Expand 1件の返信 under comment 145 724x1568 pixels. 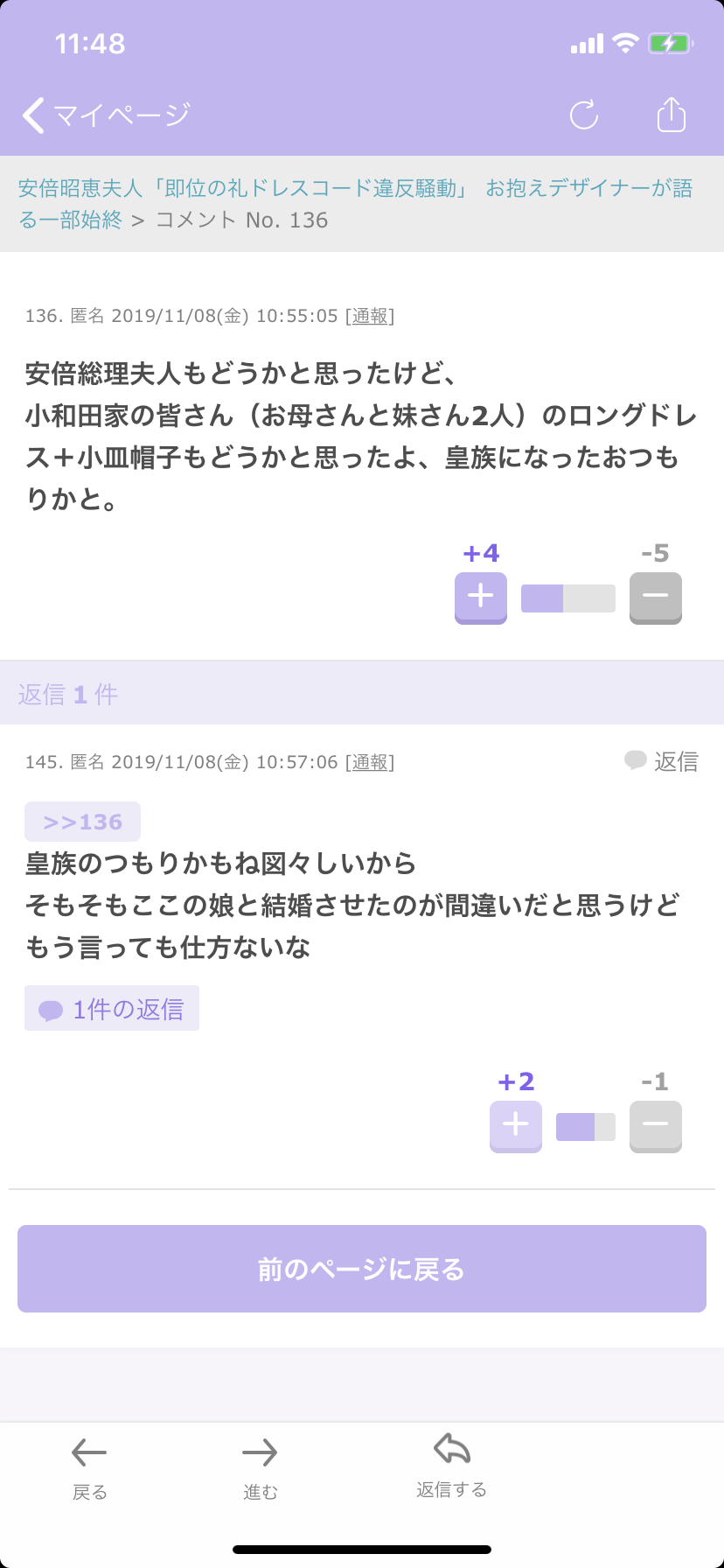(112, 1008)
